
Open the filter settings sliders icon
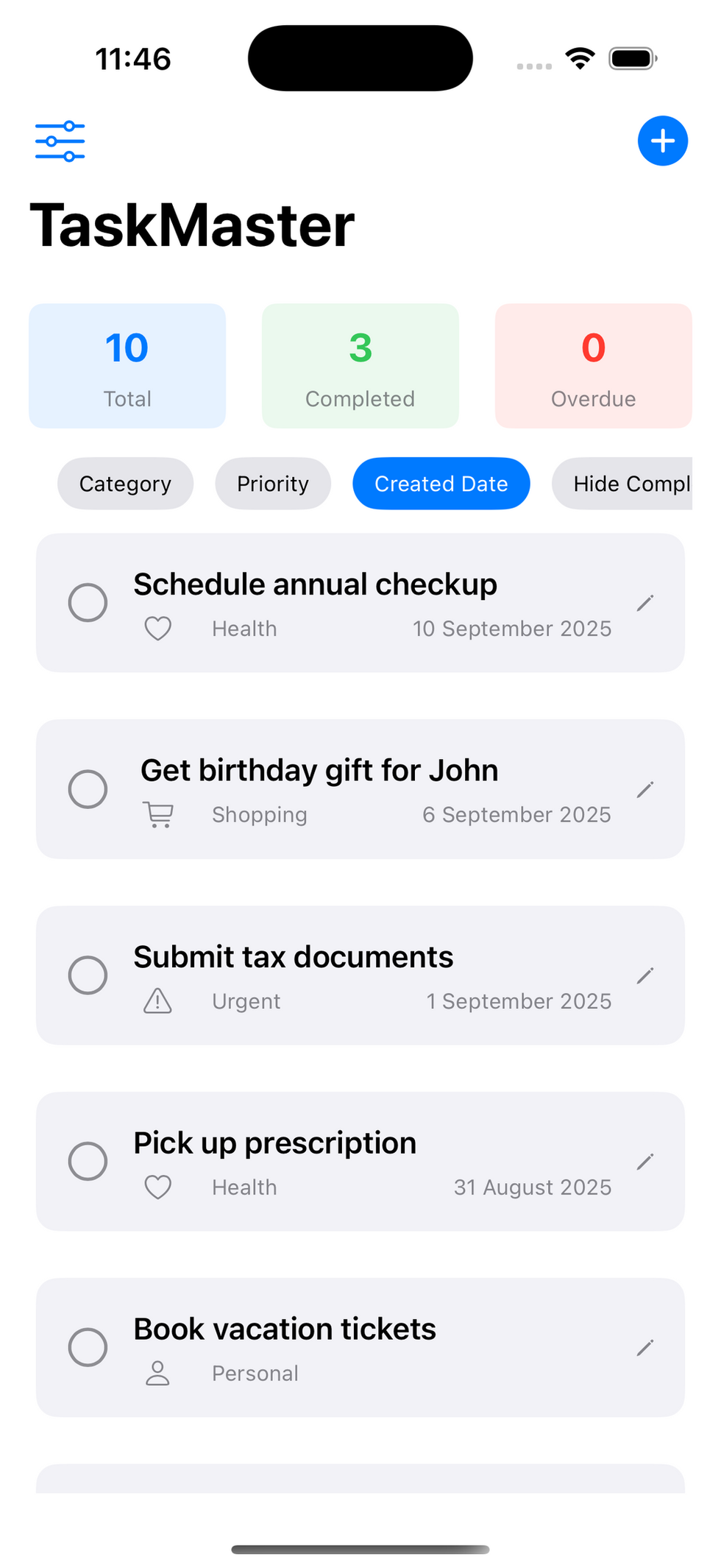tap(60, 141)
